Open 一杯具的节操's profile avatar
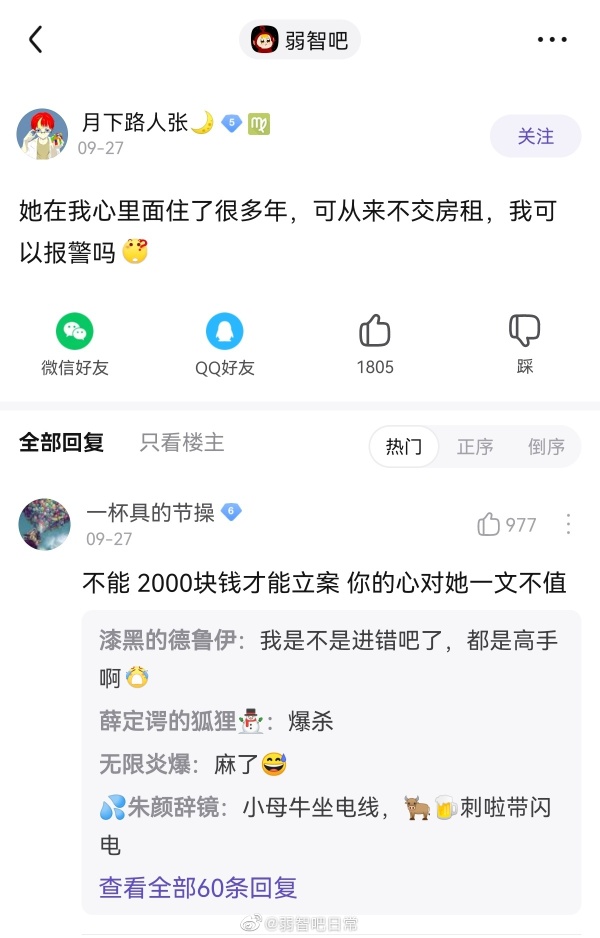600x938 pixels. 45,524
